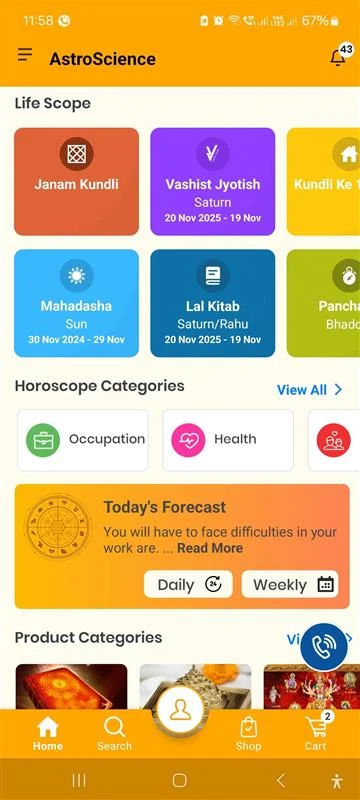Open the center profile button
Viewport: 360px width, 800px height.
point(180,710)
